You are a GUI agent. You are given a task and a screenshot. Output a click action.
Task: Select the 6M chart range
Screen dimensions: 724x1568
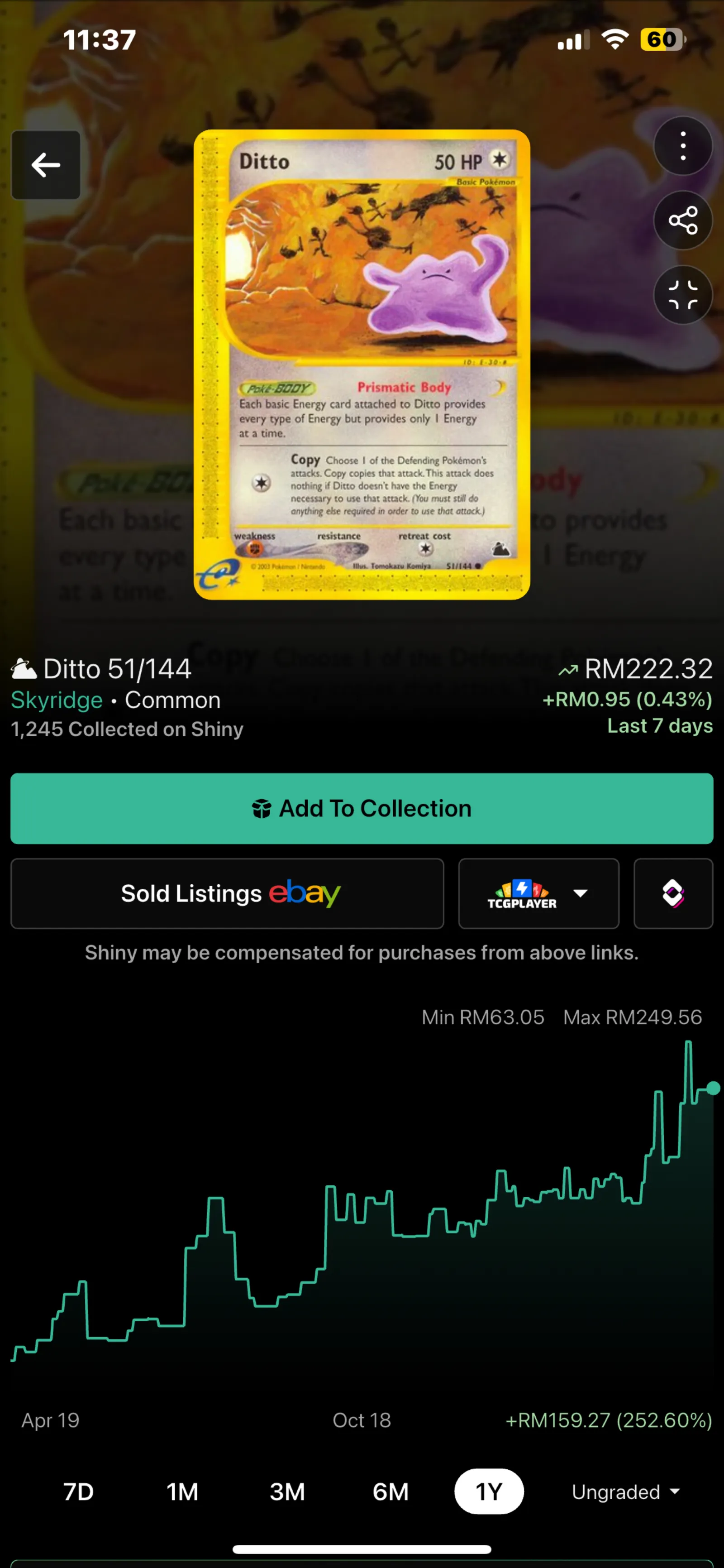click(391, 1492)
